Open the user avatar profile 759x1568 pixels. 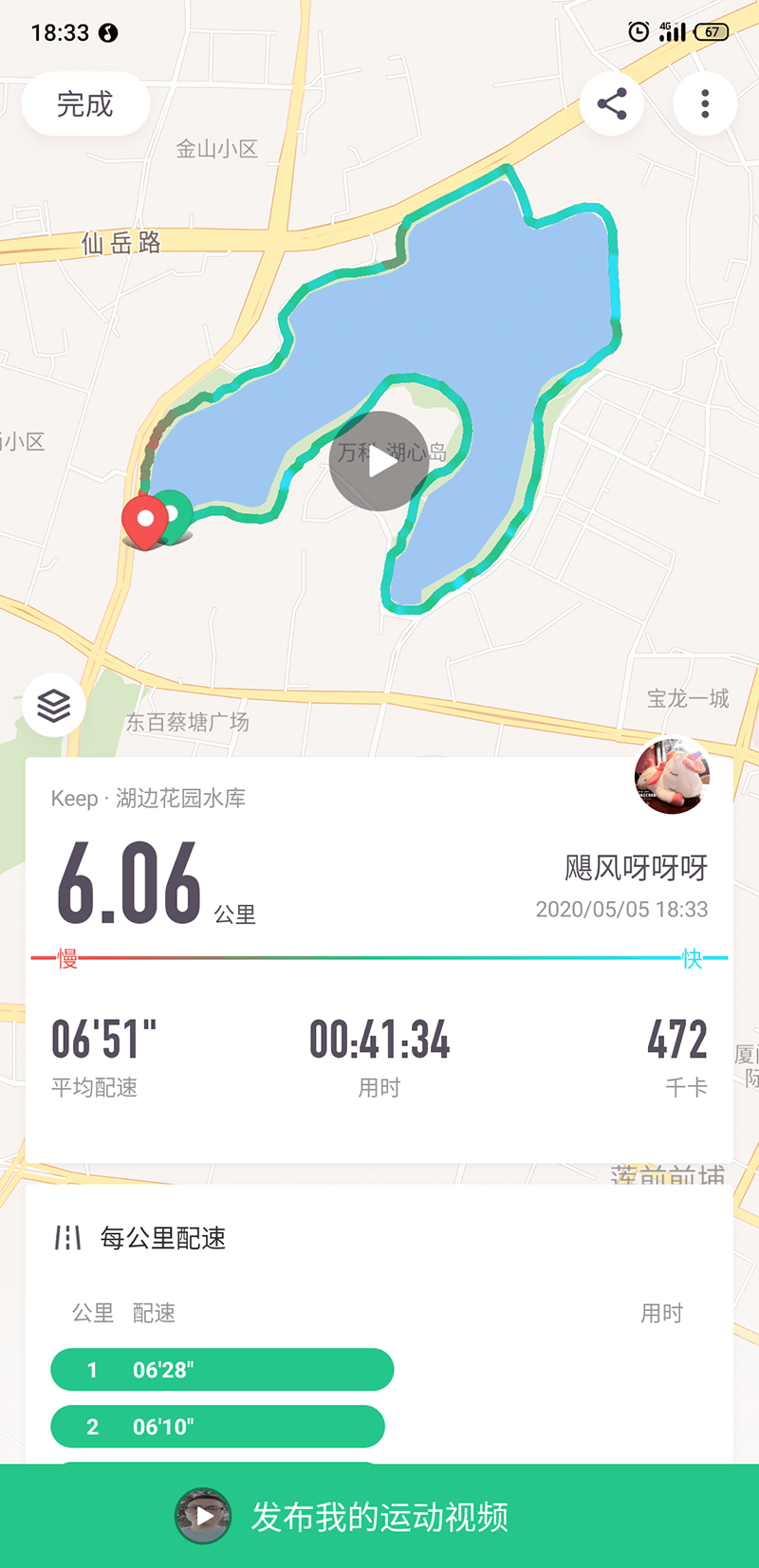pyautogui.click(x=673, y=776)
